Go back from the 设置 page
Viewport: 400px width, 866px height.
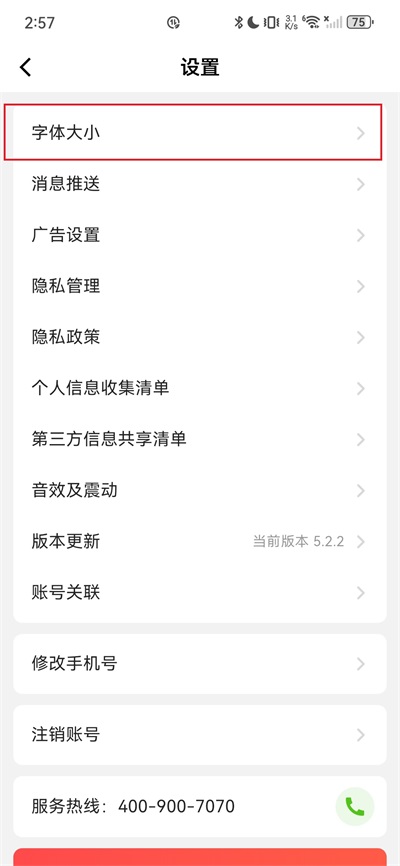[x=25, y=67]
